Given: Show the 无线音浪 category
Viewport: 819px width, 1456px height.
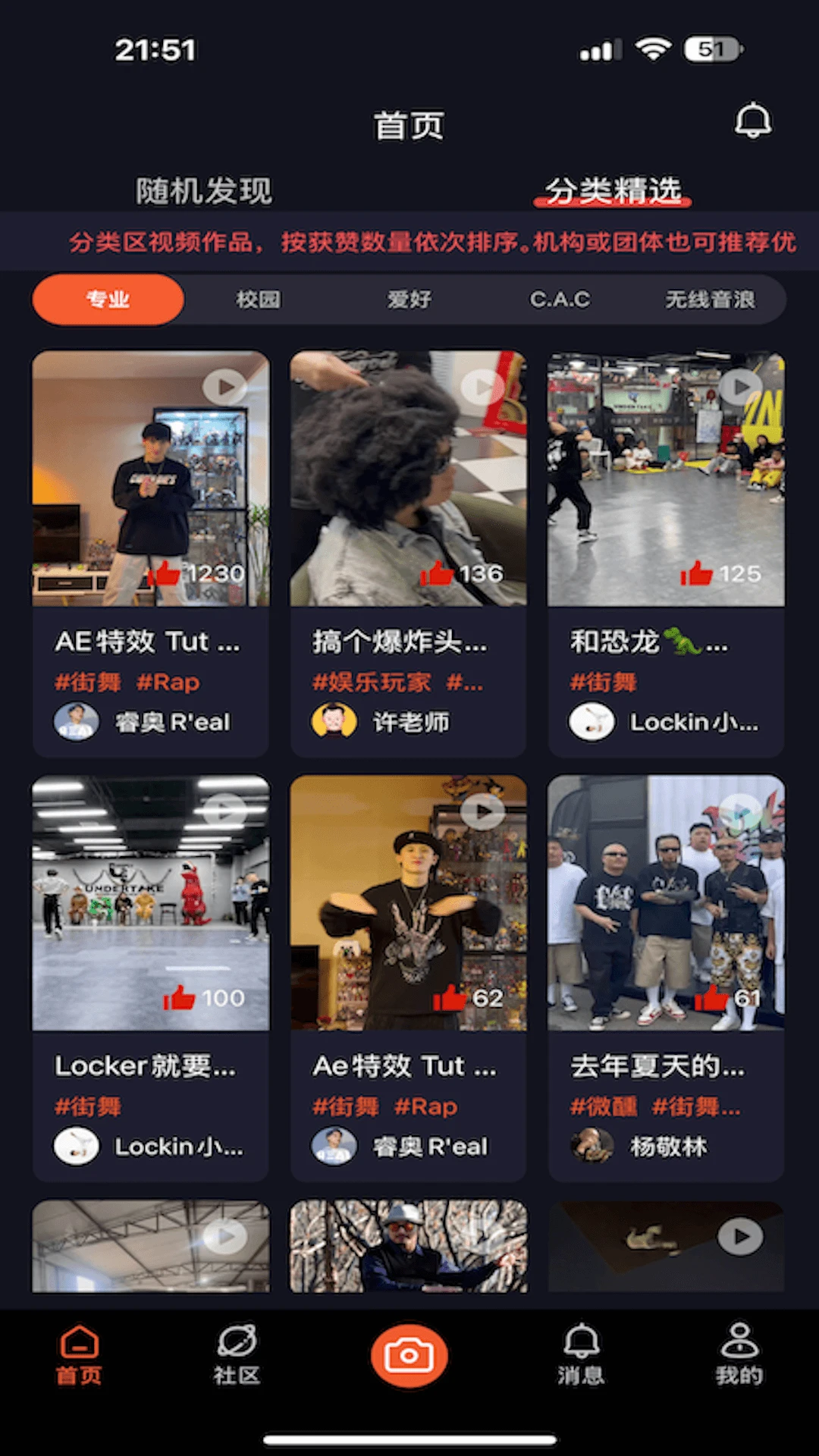Looking at the screenshot, I should coord(710,300).
